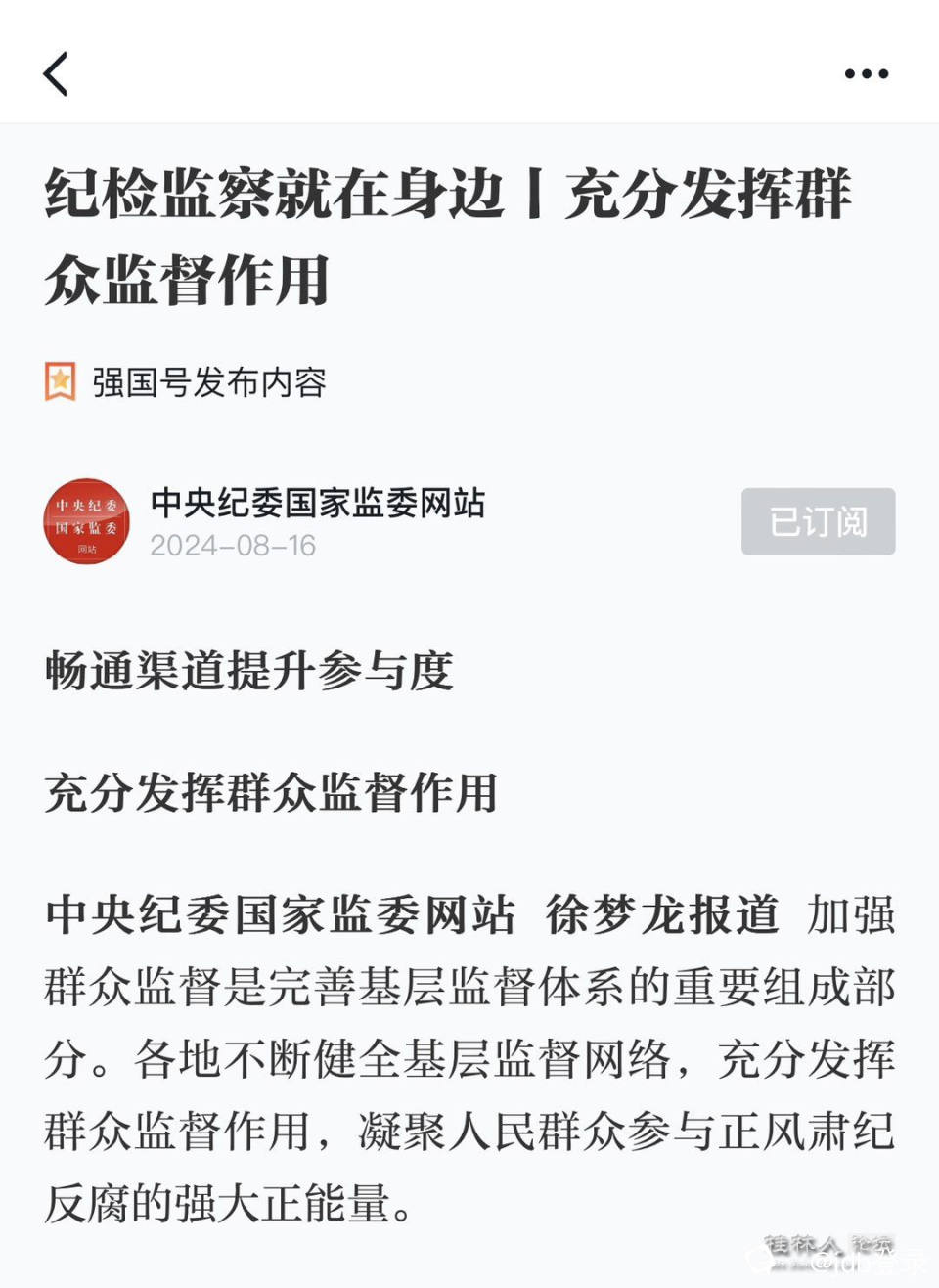
Task: Tap the gray title banner area
Action: click(x=469, y=235)
